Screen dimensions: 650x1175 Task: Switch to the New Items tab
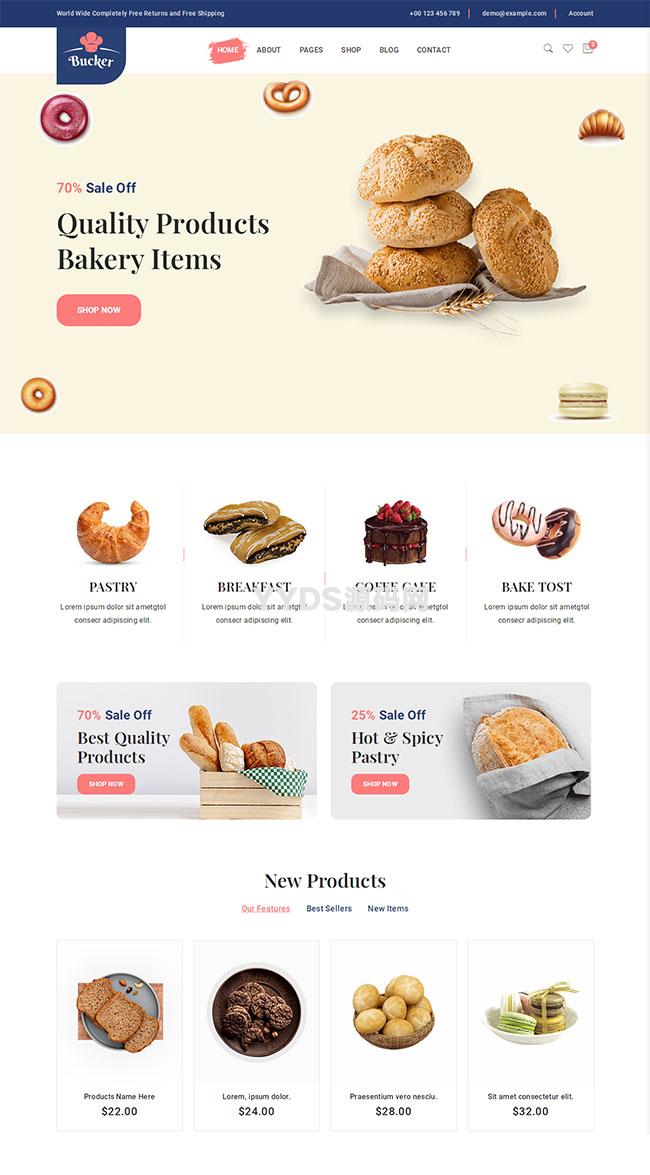click(x=388, y=909)
